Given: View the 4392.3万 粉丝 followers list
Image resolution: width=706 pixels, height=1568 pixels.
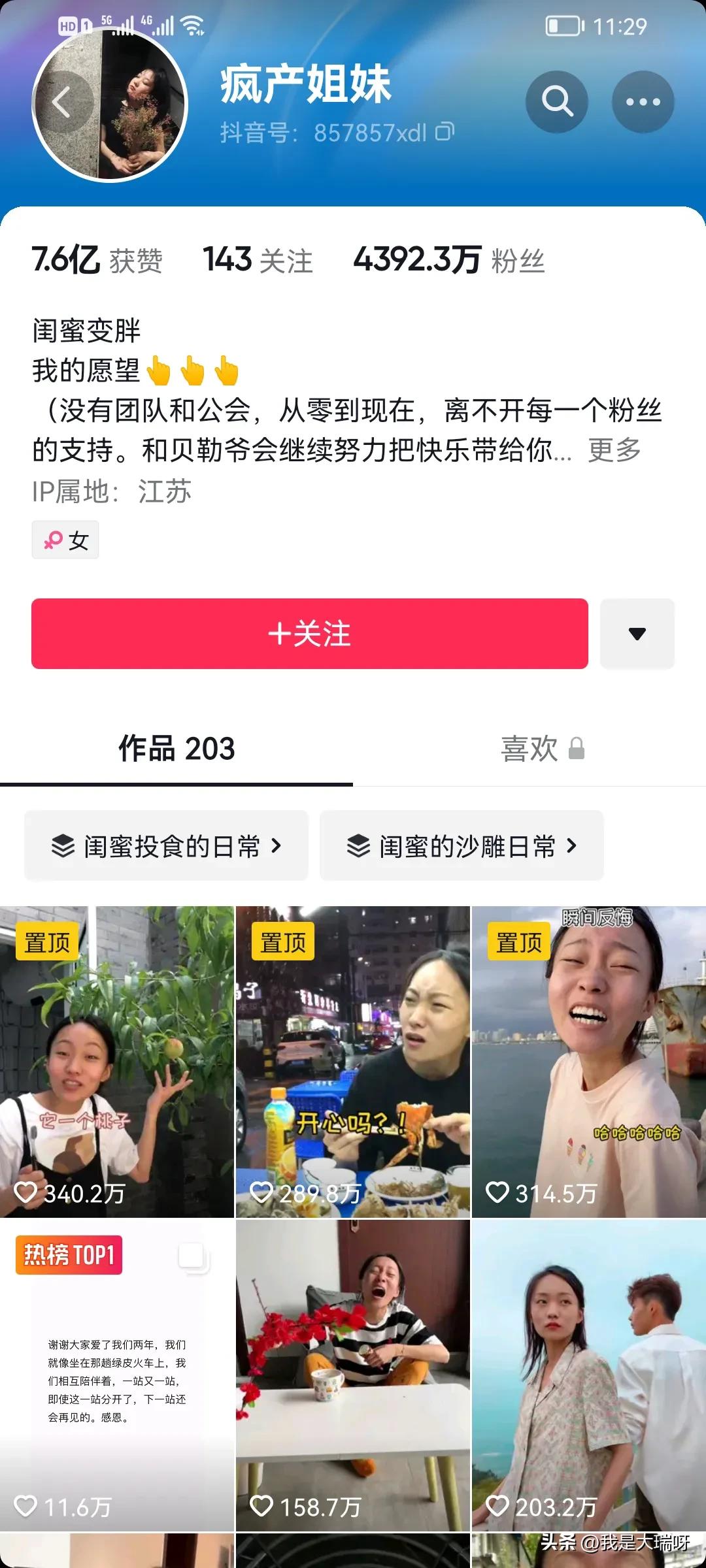Looking at the screenshot, I should point(448,260).
